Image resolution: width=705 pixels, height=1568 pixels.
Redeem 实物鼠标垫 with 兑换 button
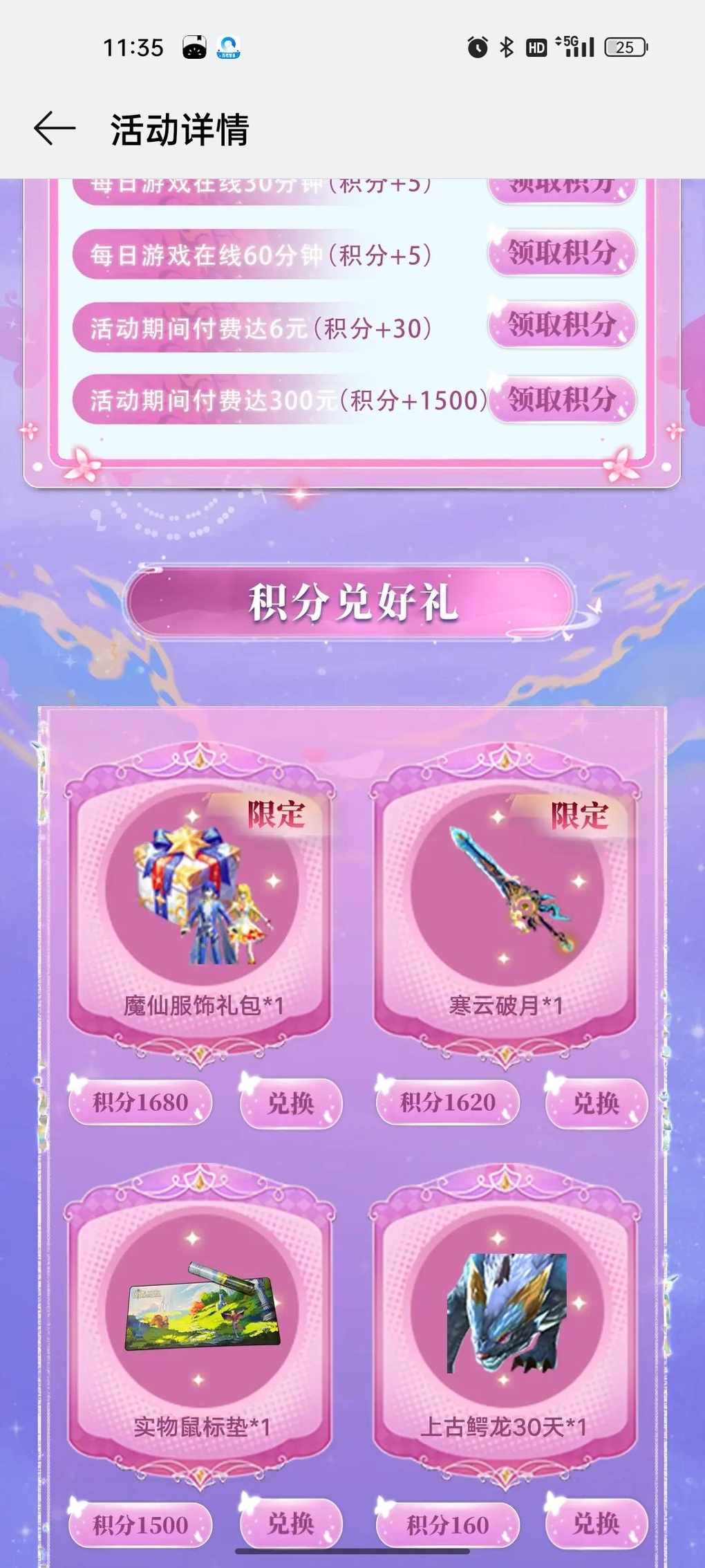pos(291,1523)
